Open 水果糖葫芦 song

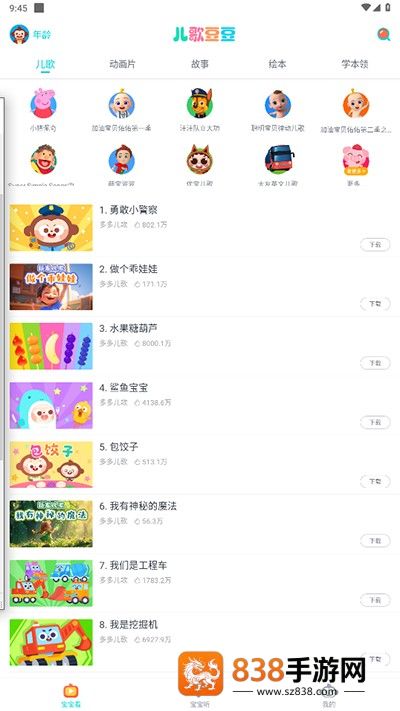[x=128, y=328]
